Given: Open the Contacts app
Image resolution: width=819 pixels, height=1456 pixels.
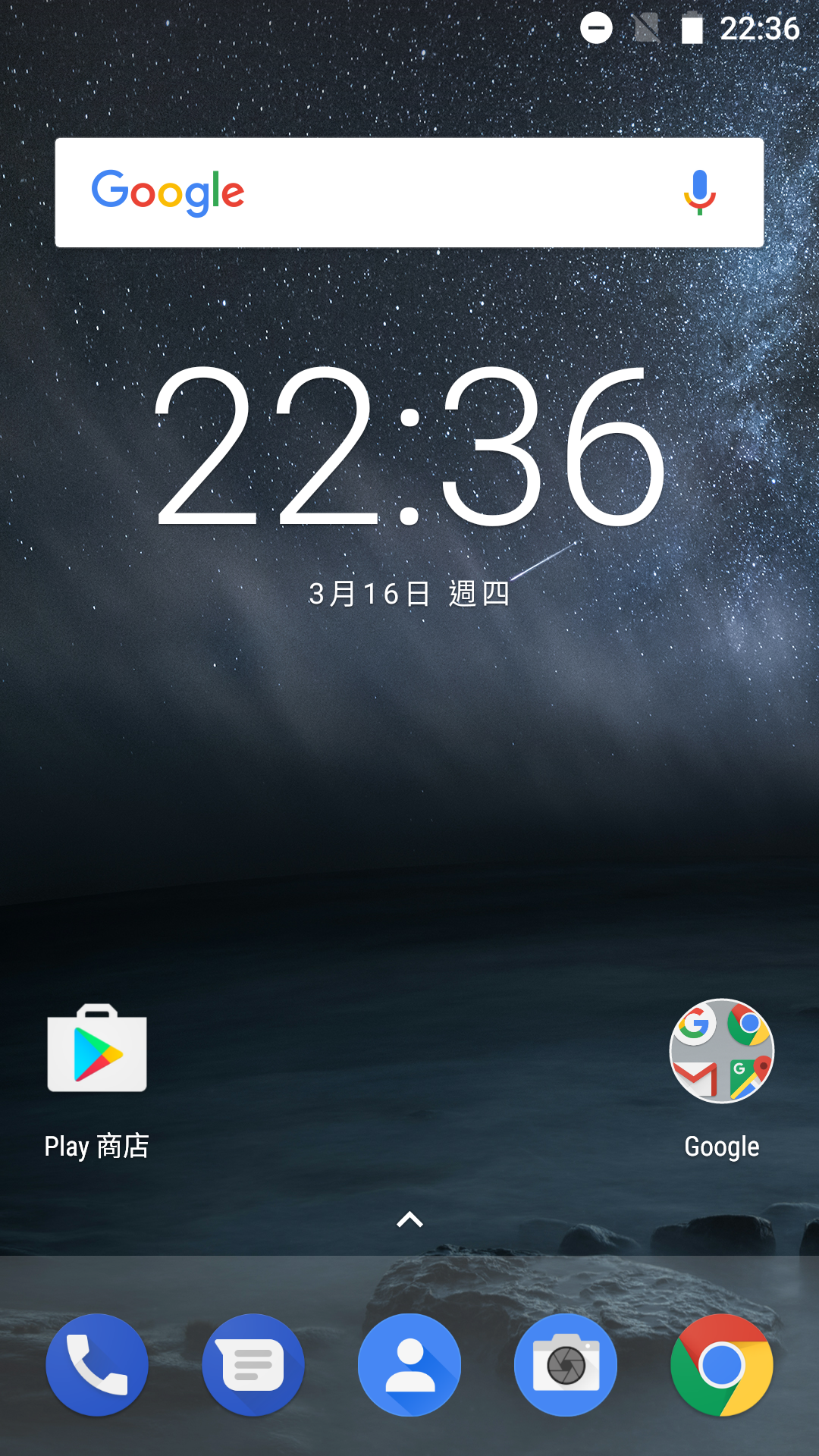Looking at the screenshot, I should [409, 1365].
